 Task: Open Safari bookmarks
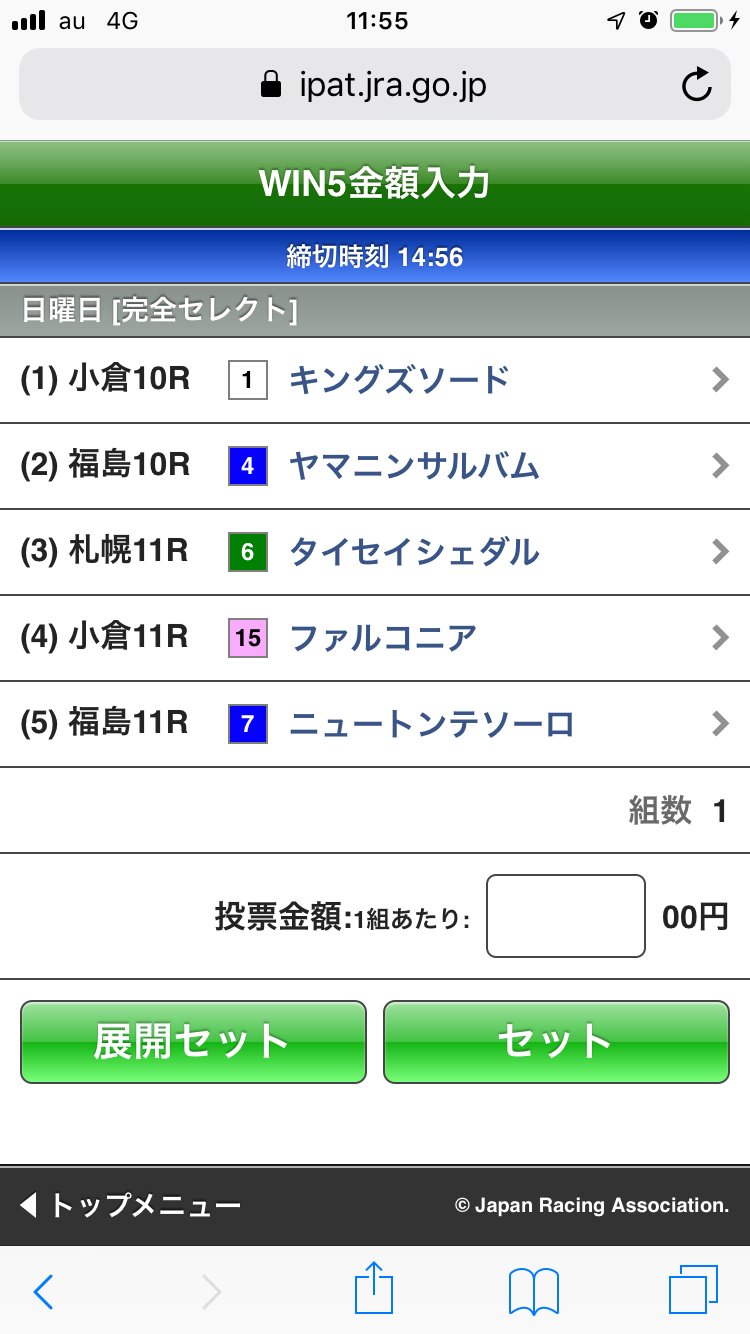(534, 1292)
